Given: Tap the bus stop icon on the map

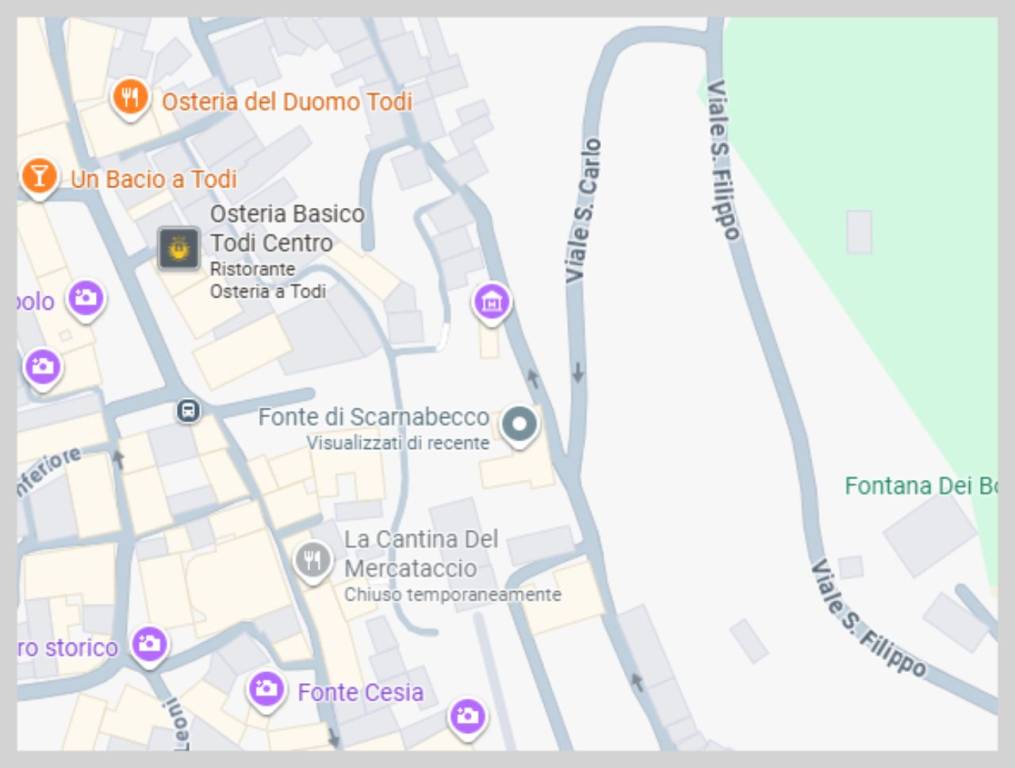Looking at the screenshot, I should coord(188,410).
